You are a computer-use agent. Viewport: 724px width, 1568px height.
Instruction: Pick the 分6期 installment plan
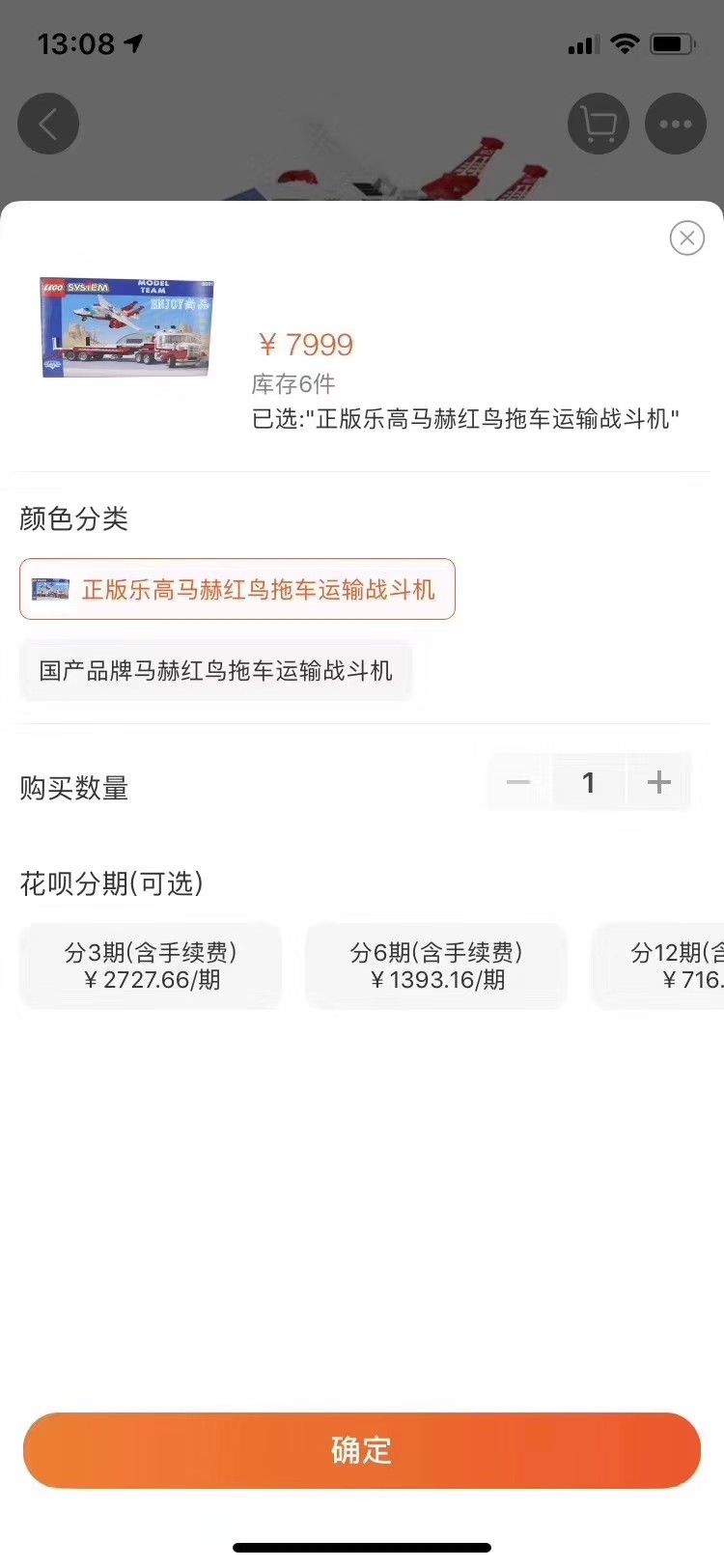point(436,966)
